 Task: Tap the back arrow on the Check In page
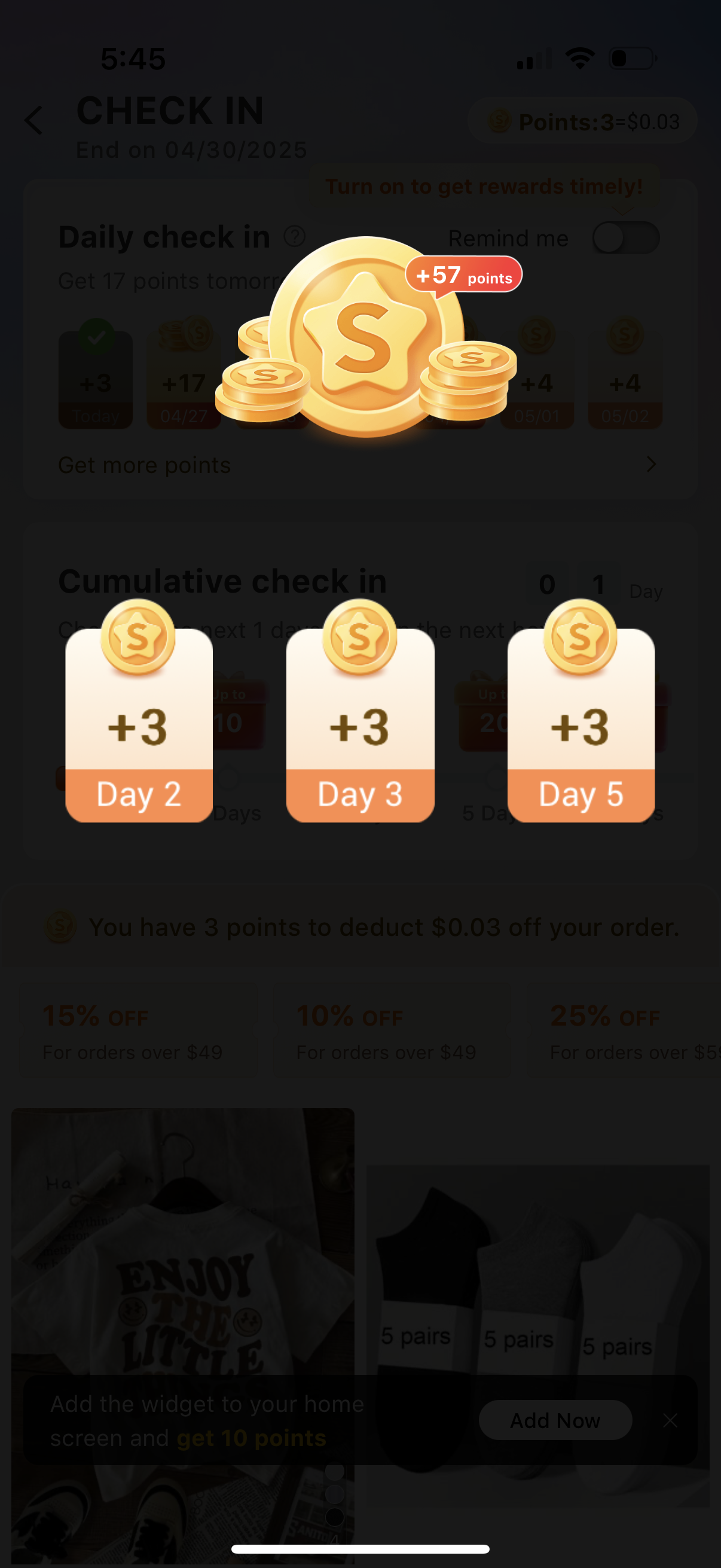pyautogui.click(x=35, y=121)
